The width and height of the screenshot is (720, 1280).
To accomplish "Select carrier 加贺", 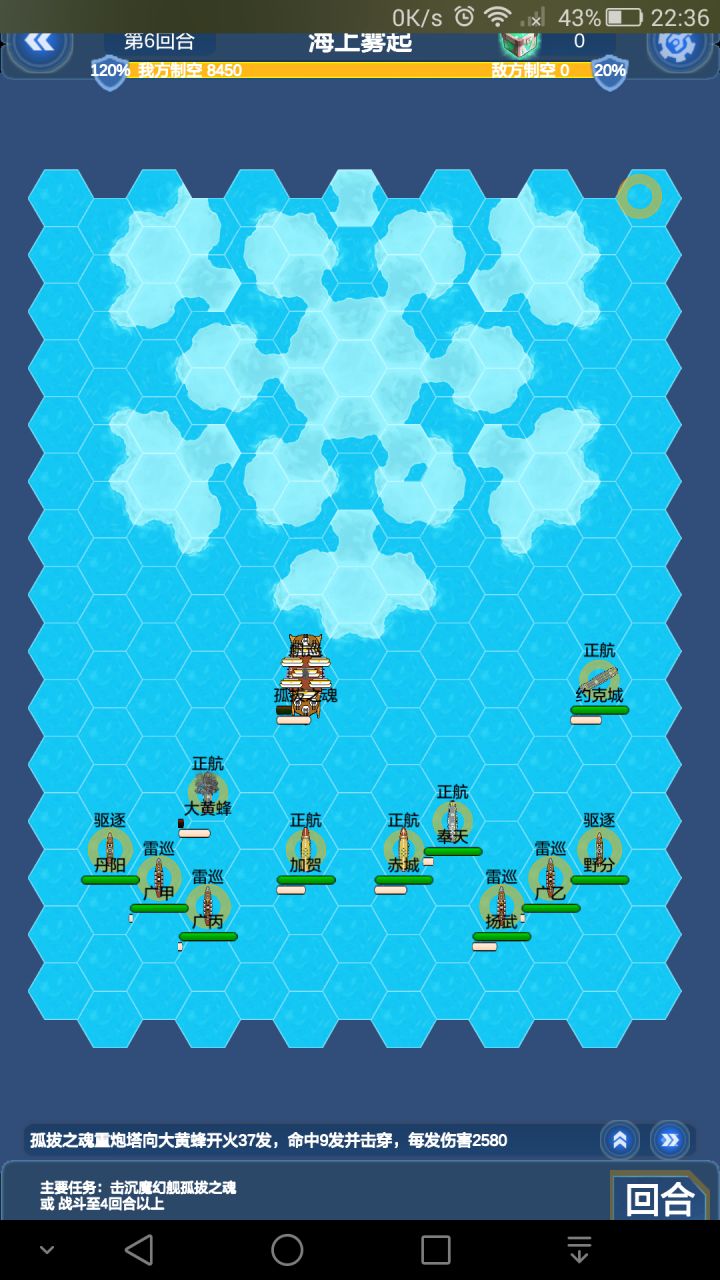I will click(x=303, y=845).
